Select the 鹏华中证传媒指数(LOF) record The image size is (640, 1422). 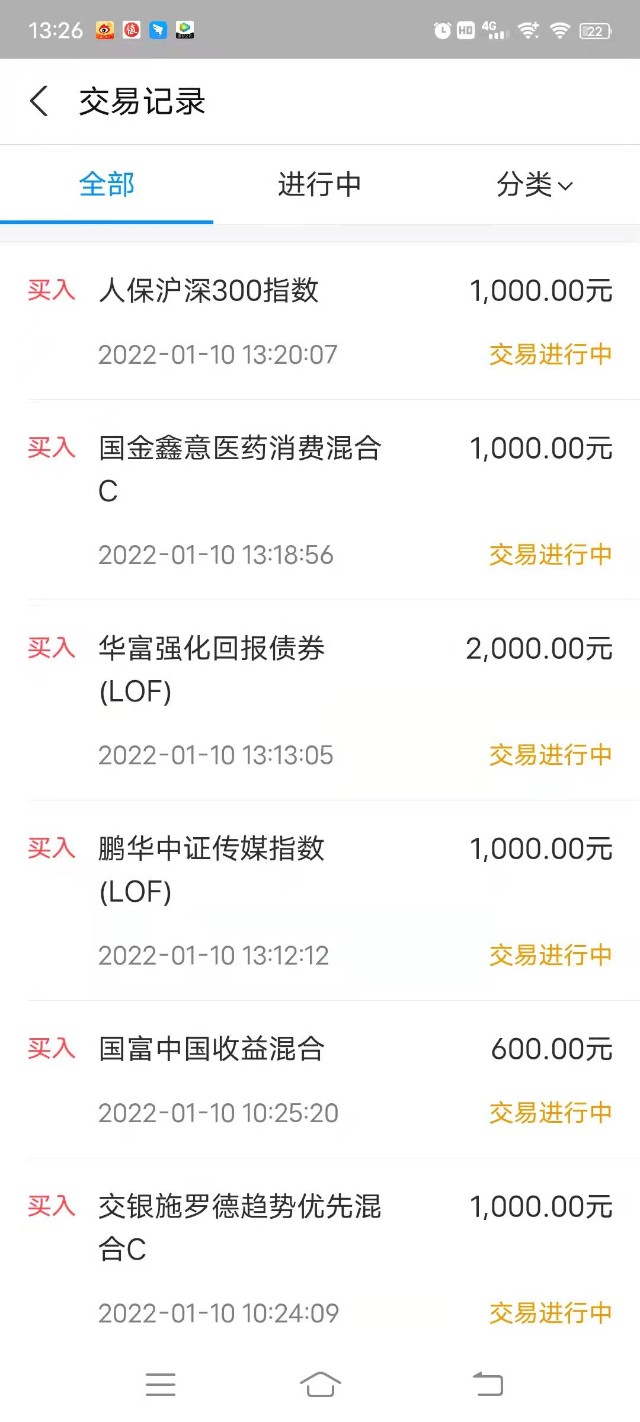coord(320,900)
